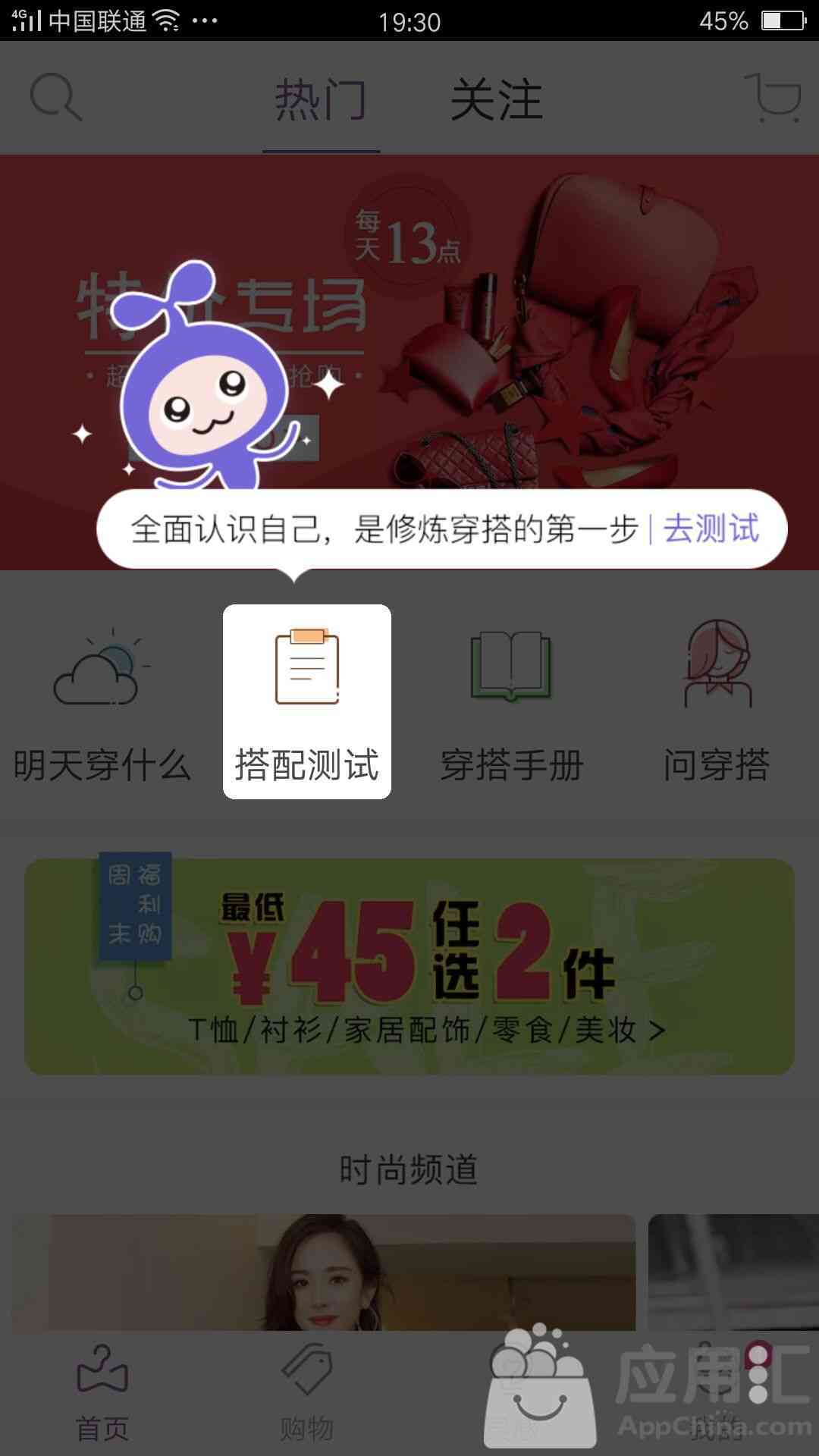Open 搭配测试 shortcut
This screenshot has width=819, height=1456.
point(306,701)
